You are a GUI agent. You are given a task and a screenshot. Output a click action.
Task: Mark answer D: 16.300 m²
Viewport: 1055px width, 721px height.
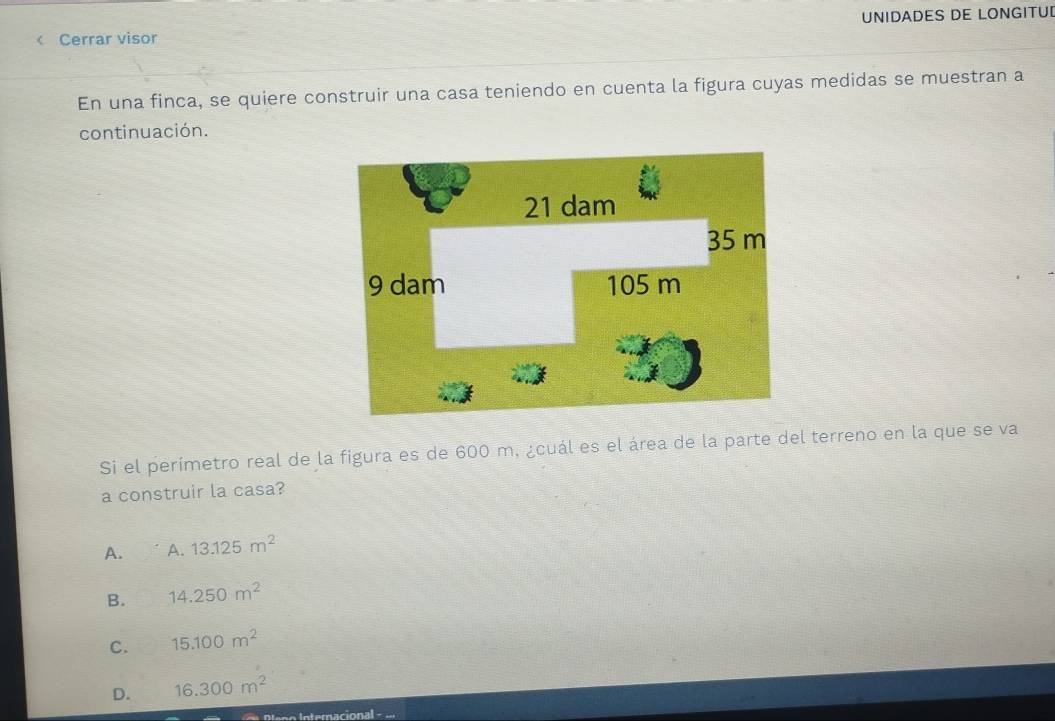point(152,688)
